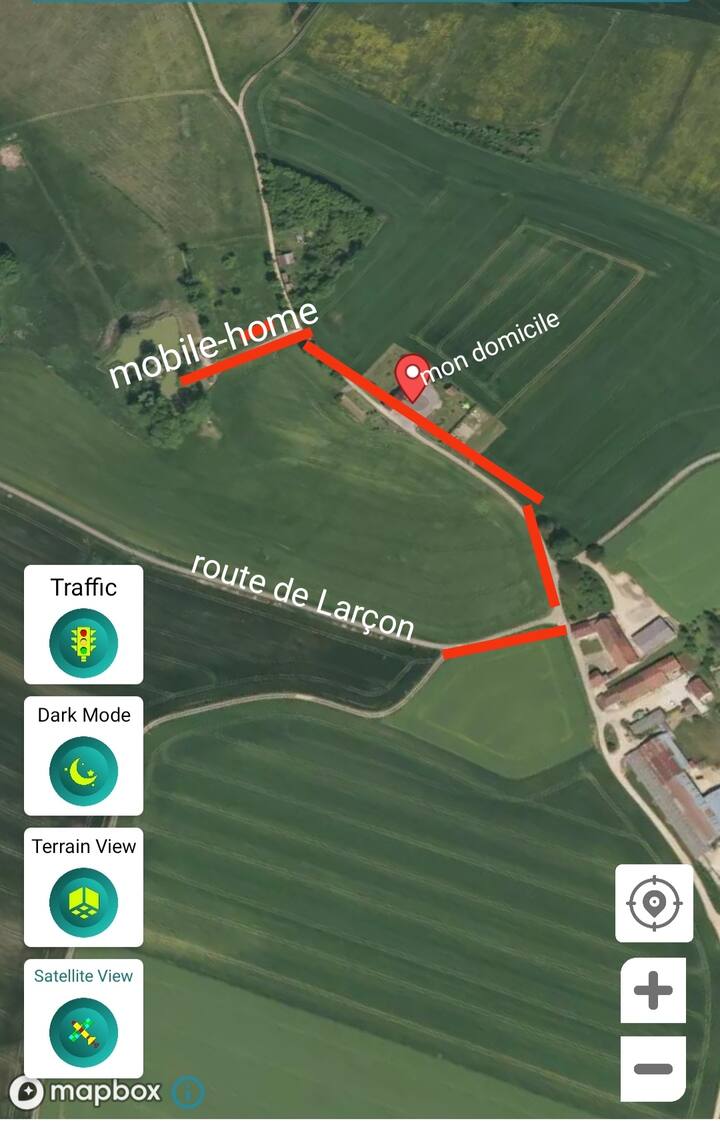Screen dimensions: 720x1121
Task: Zoom in with the plus button
Action: (x=653, y=991)
